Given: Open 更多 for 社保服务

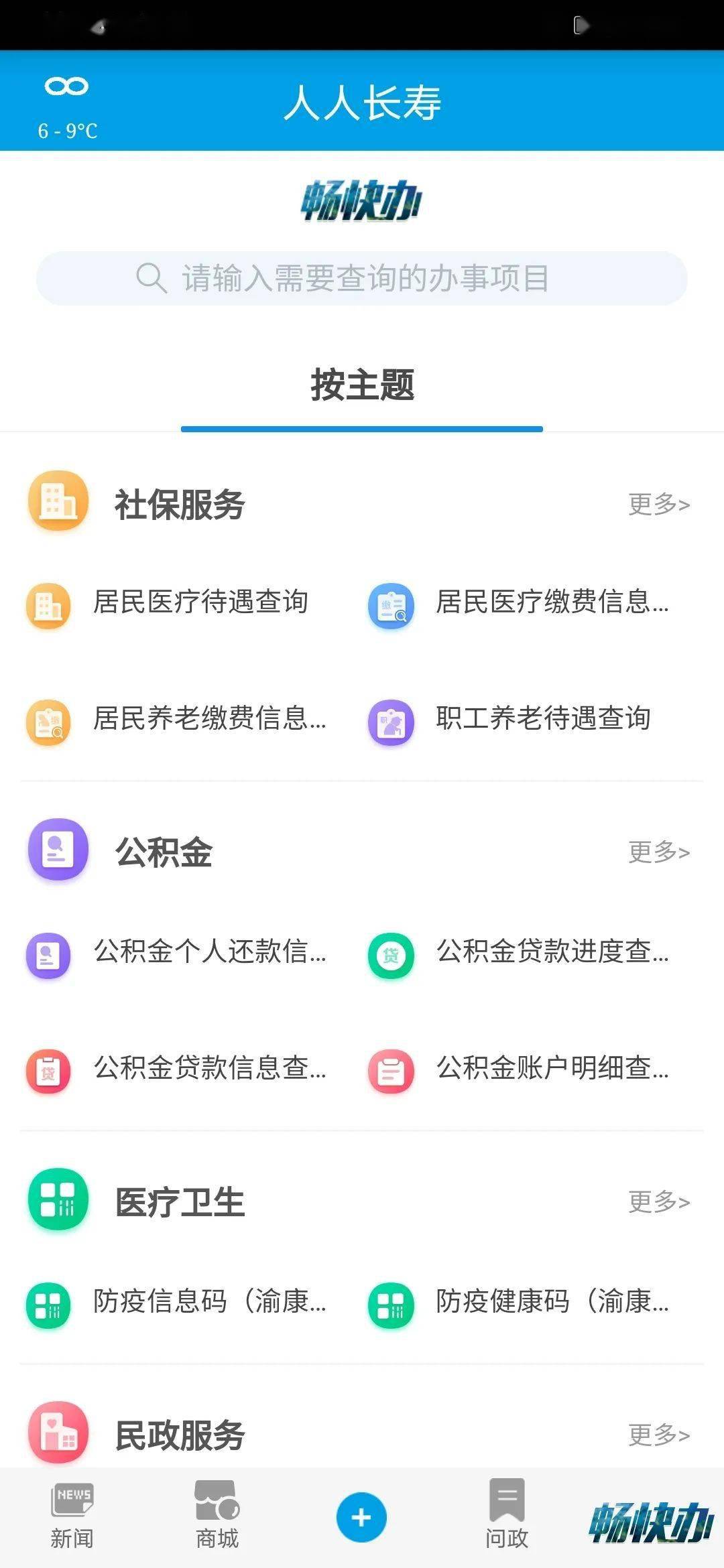Looking at the screenshot, I should coord(658,504).
